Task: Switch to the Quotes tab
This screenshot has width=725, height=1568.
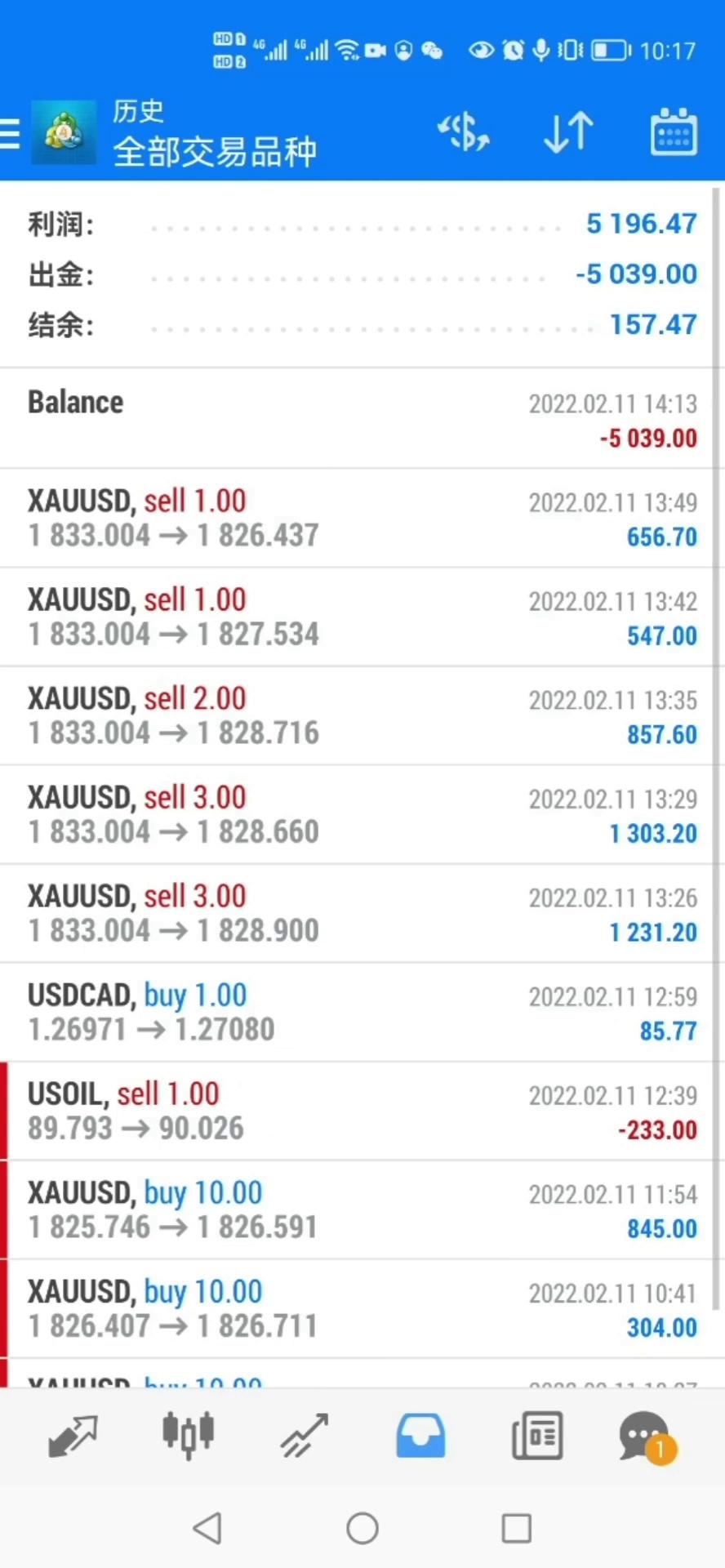Action: [73, 1436]
